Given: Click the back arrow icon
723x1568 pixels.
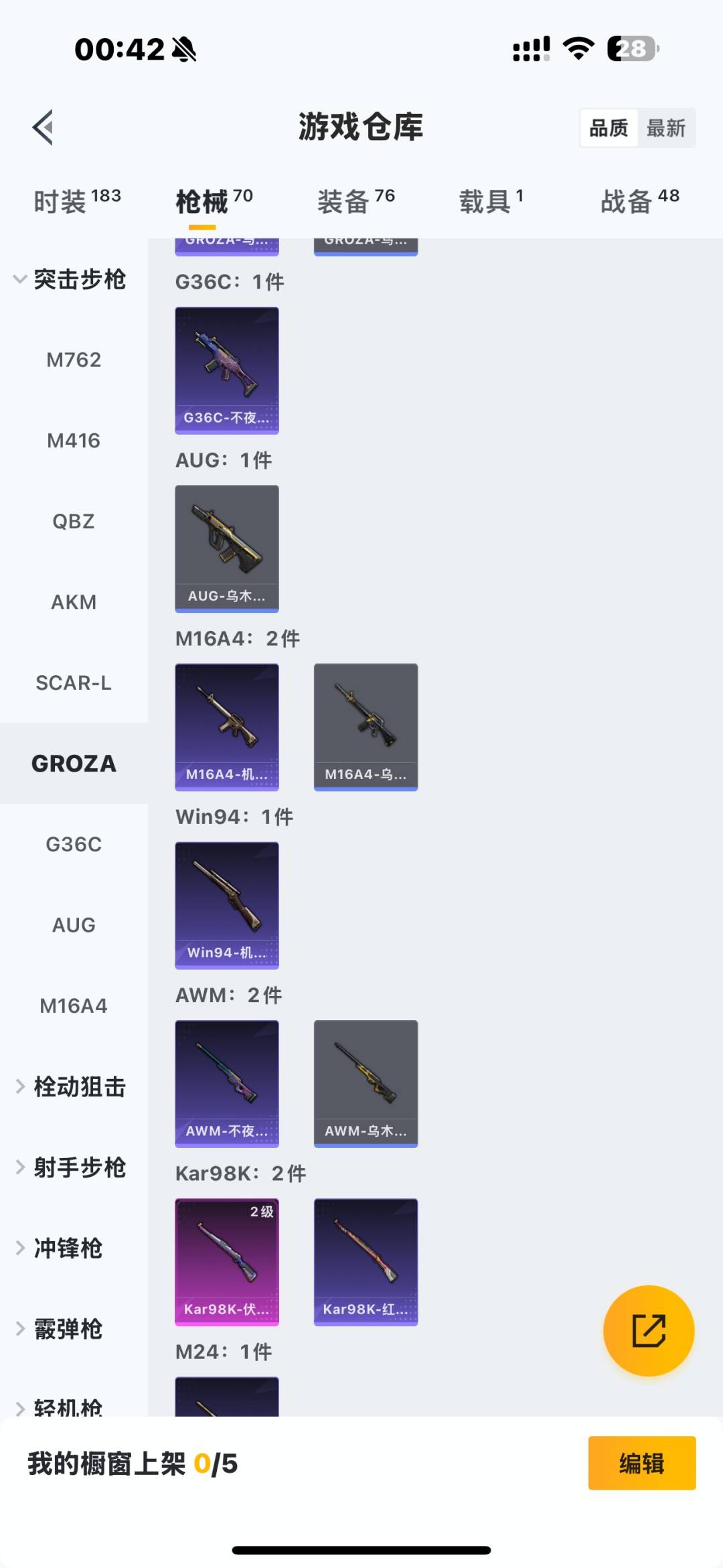Looking at the screenshot, I should [x=42, y=127].
